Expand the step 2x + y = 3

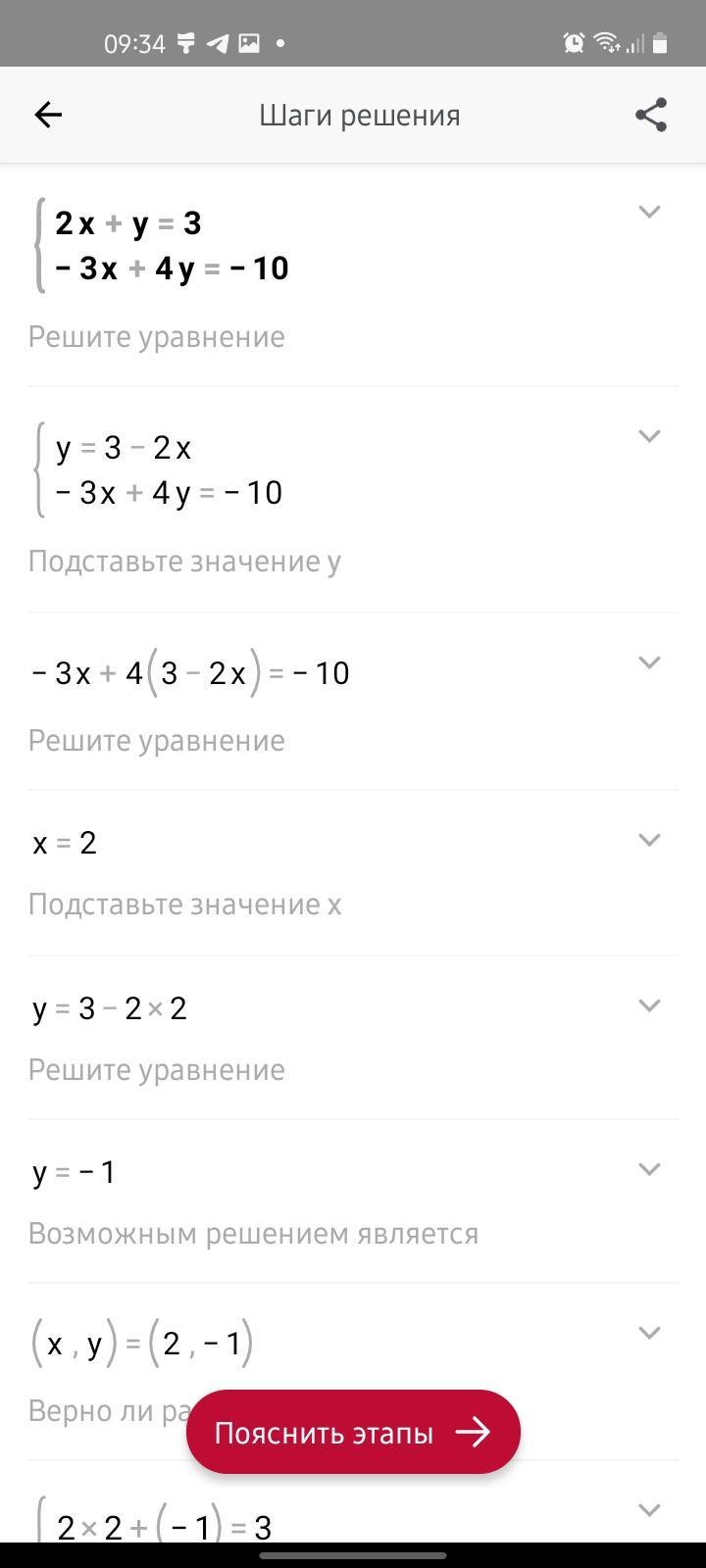pos(649,212)
